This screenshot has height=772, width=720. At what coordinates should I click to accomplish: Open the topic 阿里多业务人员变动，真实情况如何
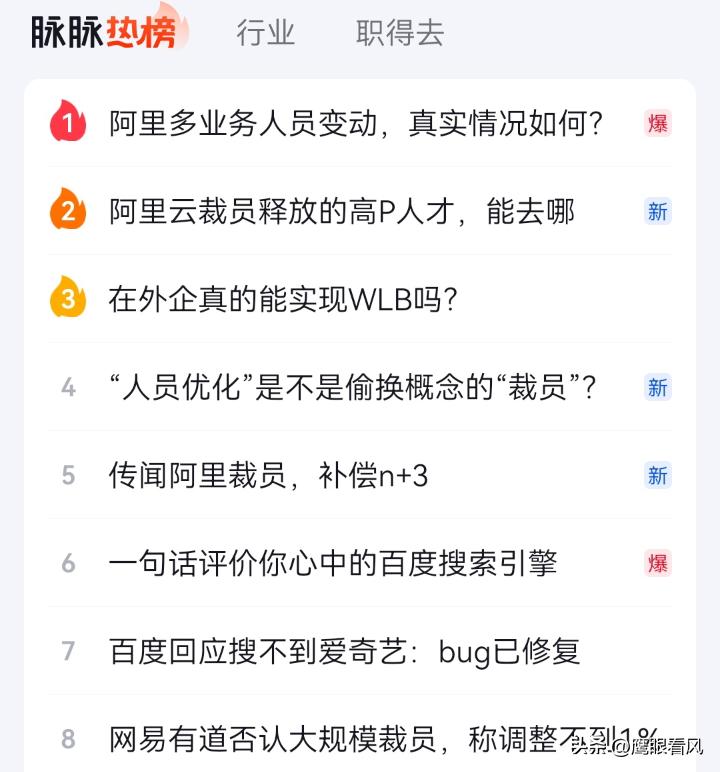click(x=355, y=121)
